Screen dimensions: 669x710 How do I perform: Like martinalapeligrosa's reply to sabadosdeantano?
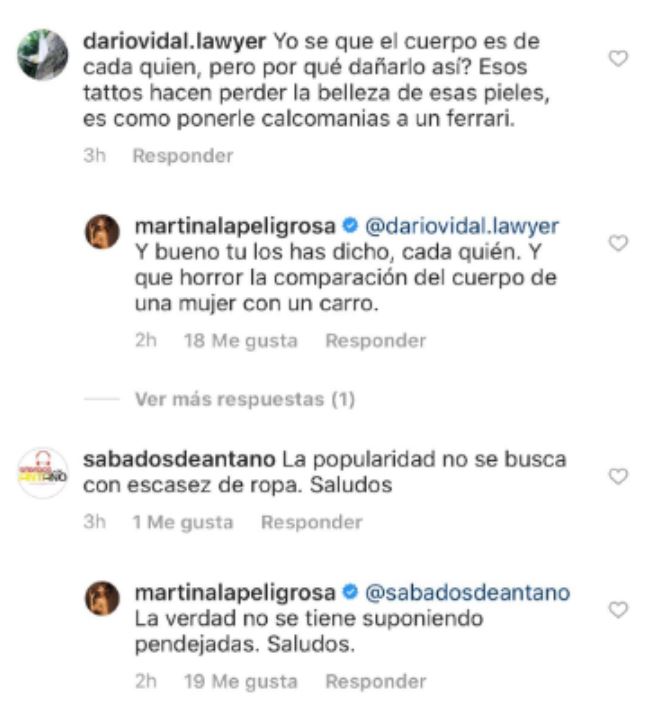click(619, 609)
